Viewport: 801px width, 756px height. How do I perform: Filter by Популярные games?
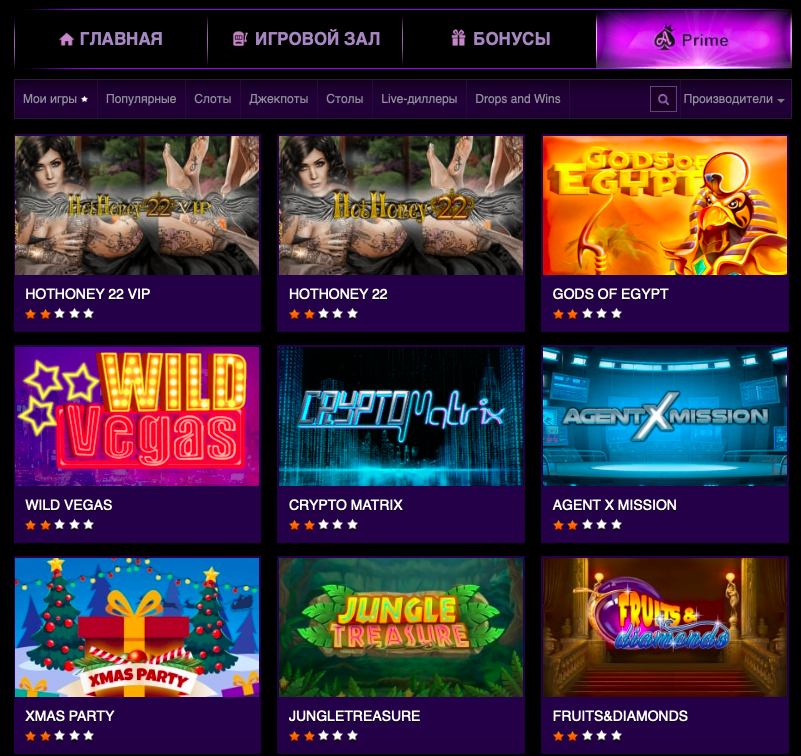click(141, 99)
